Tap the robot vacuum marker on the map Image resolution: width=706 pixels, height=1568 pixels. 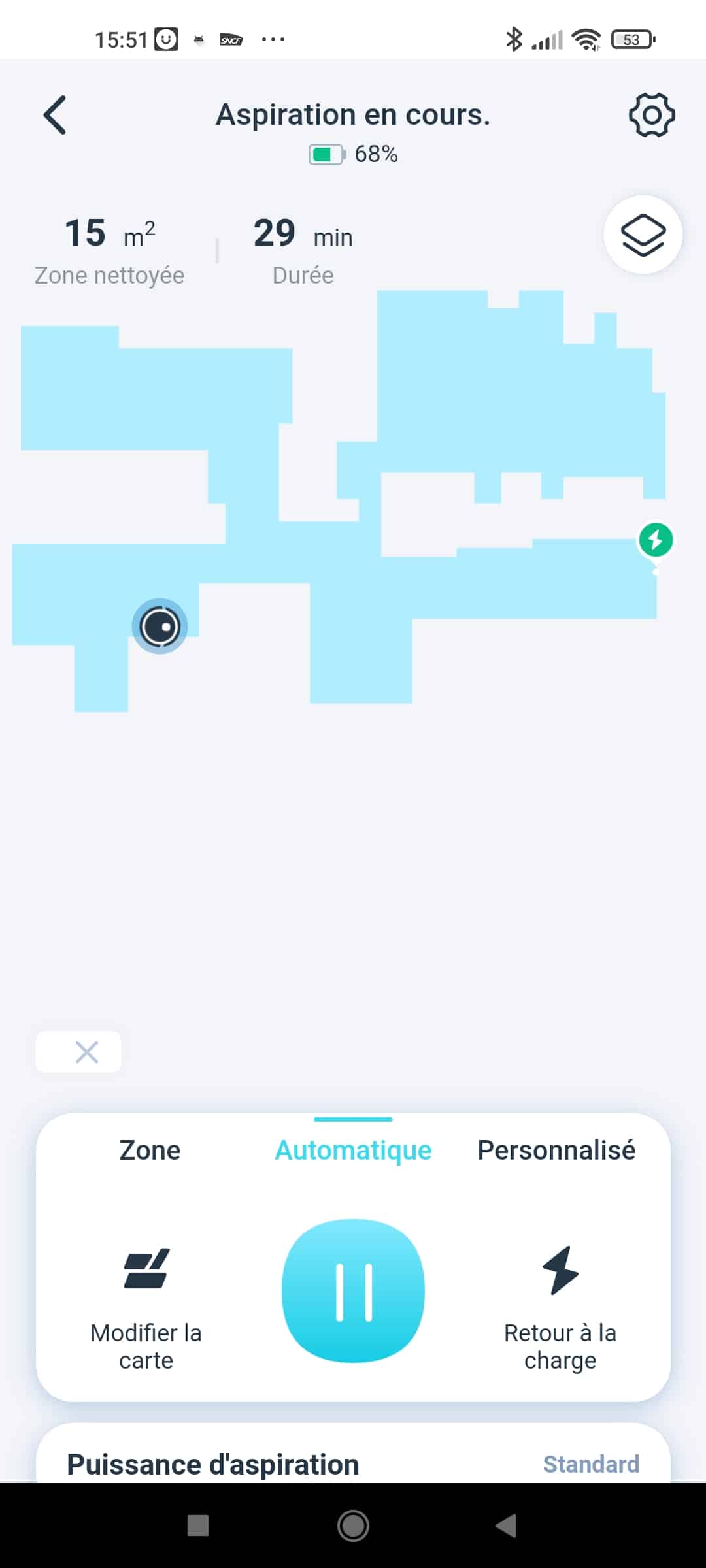pyautogui.click(x=160, y=627)
